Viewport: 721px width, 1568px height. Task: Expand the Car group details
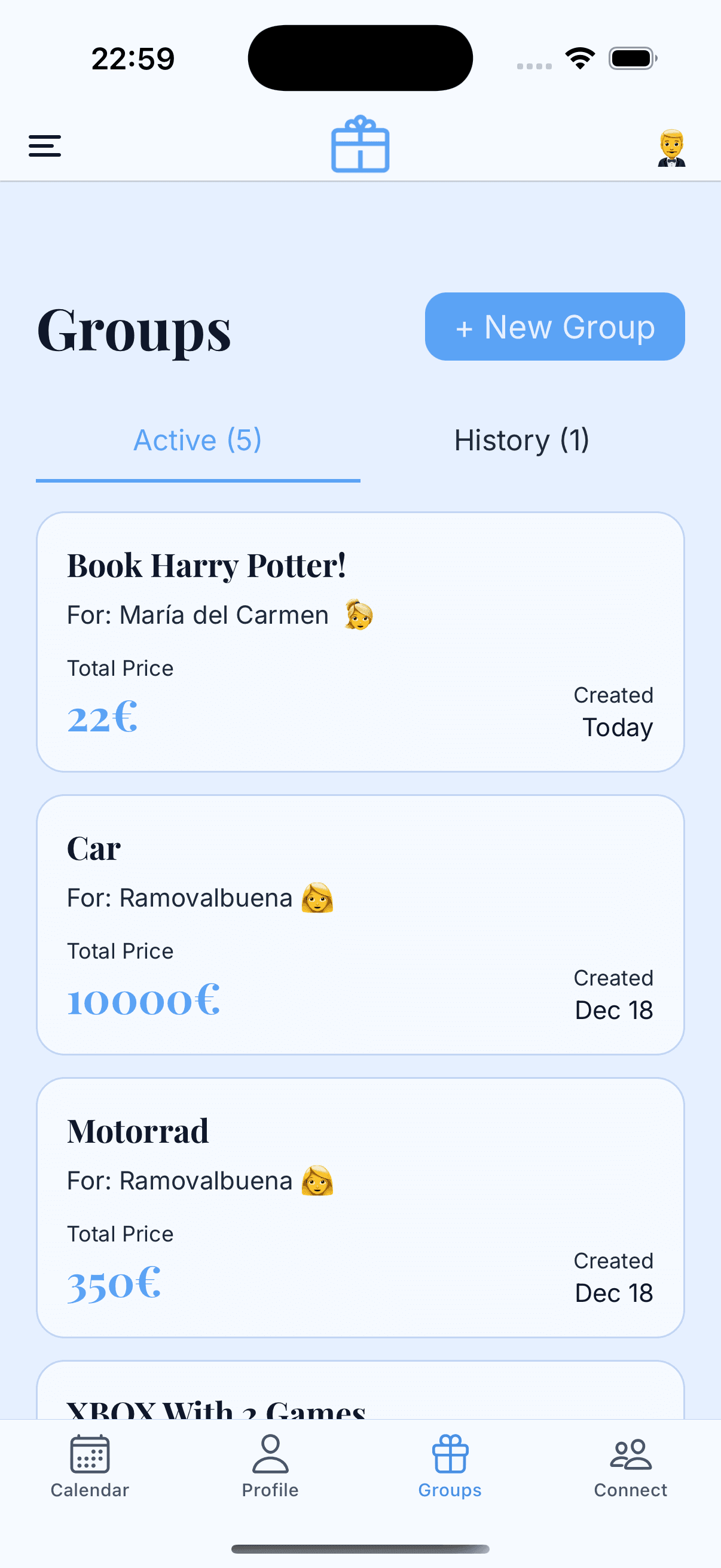360,922
